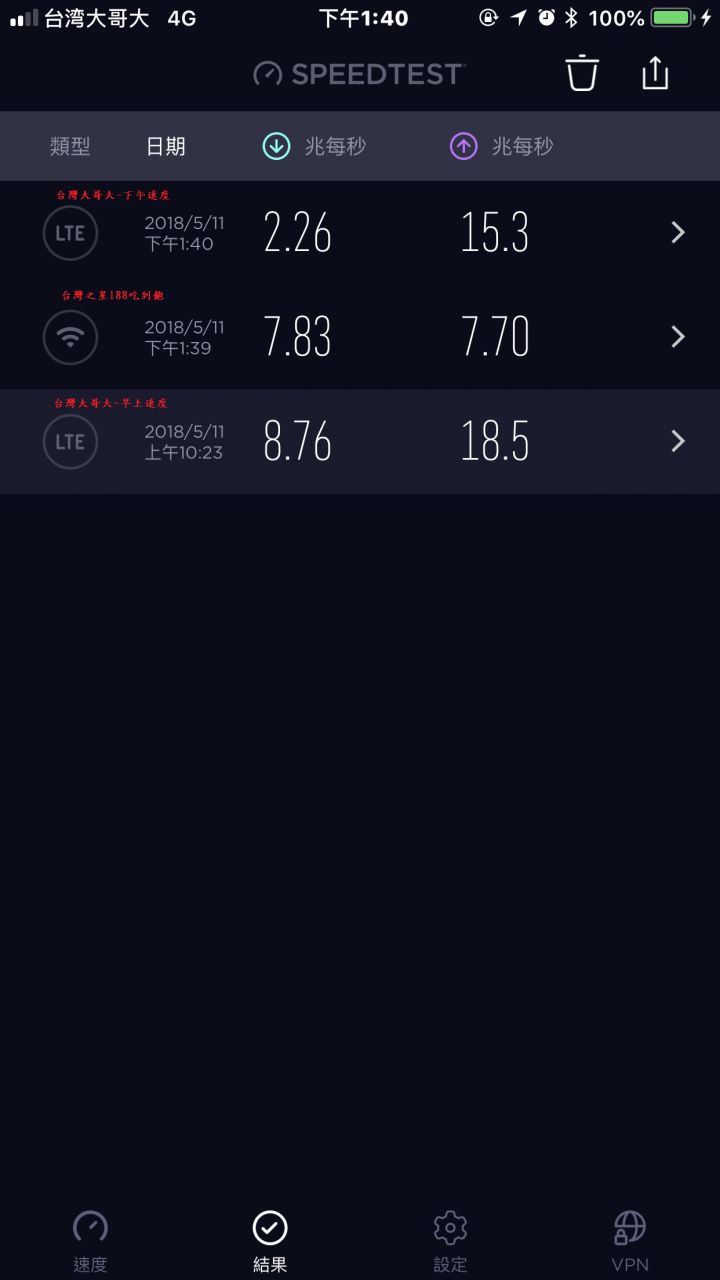This screenshot has width=720, height=1280.
Task: Sort by download speed column
Action: coord(314,146)
